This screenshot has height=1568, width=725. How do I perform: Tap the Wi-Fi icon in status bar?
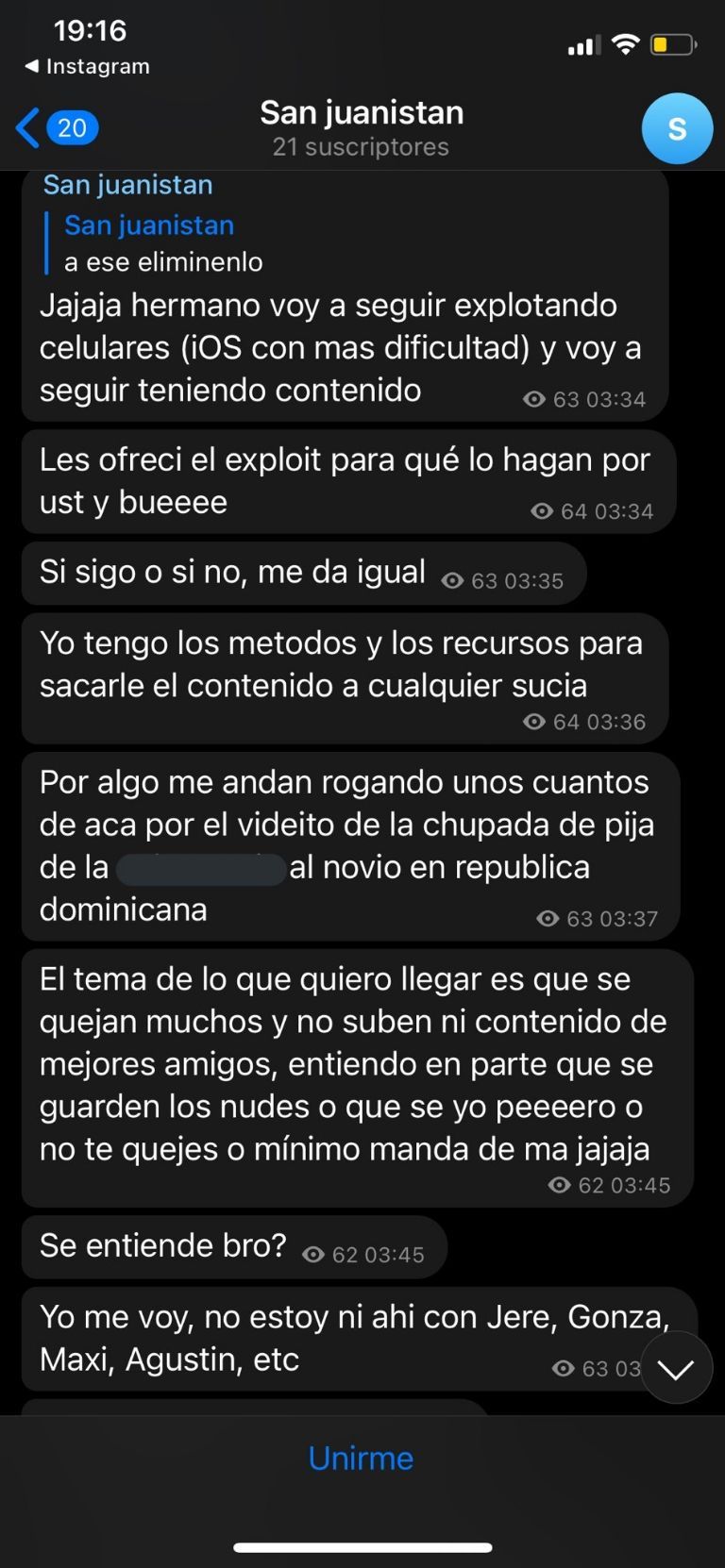tap(626, 43)
